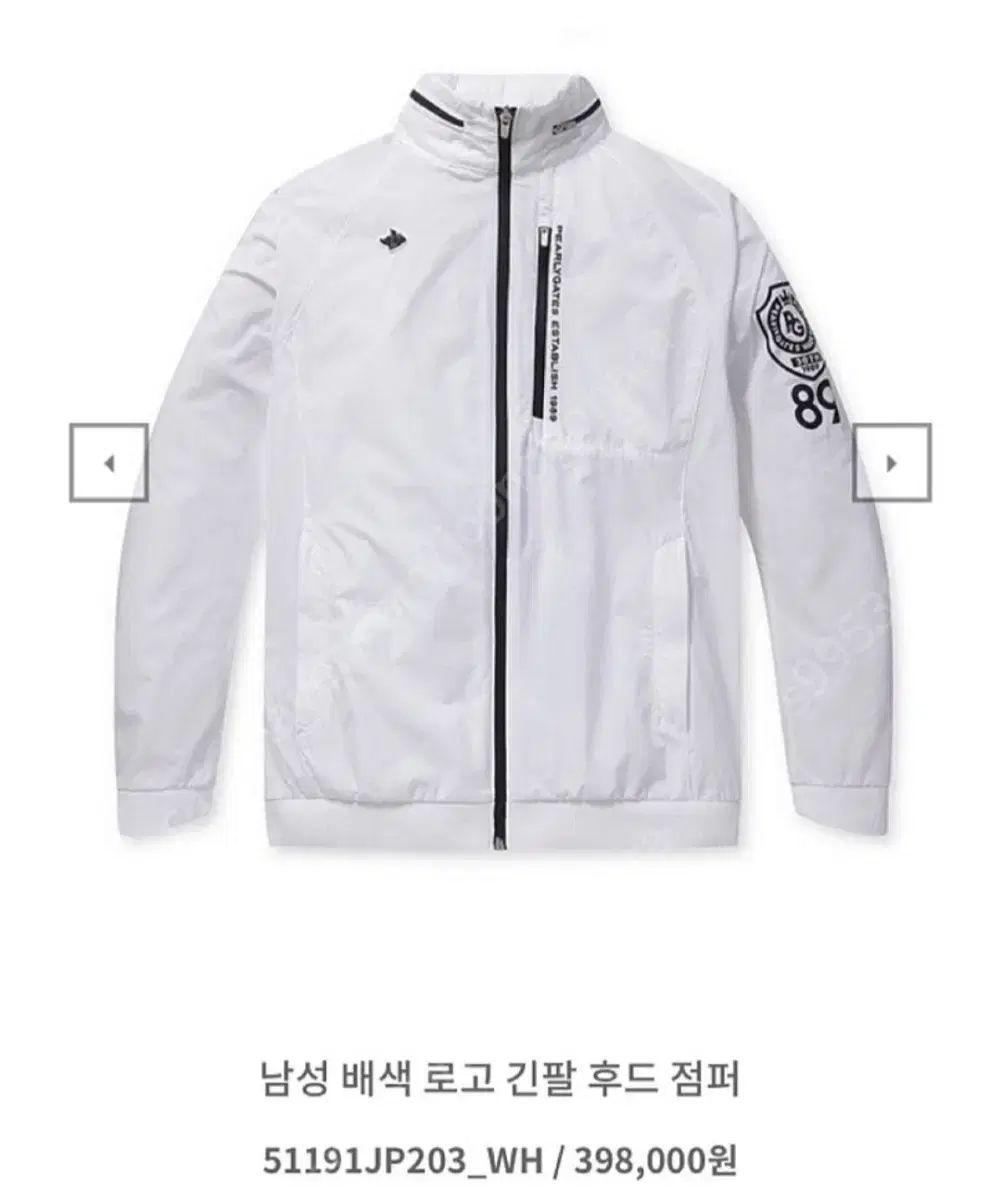1001x1200 pixels.
Task: Go to the next product image
Action: tap(891, 463)
